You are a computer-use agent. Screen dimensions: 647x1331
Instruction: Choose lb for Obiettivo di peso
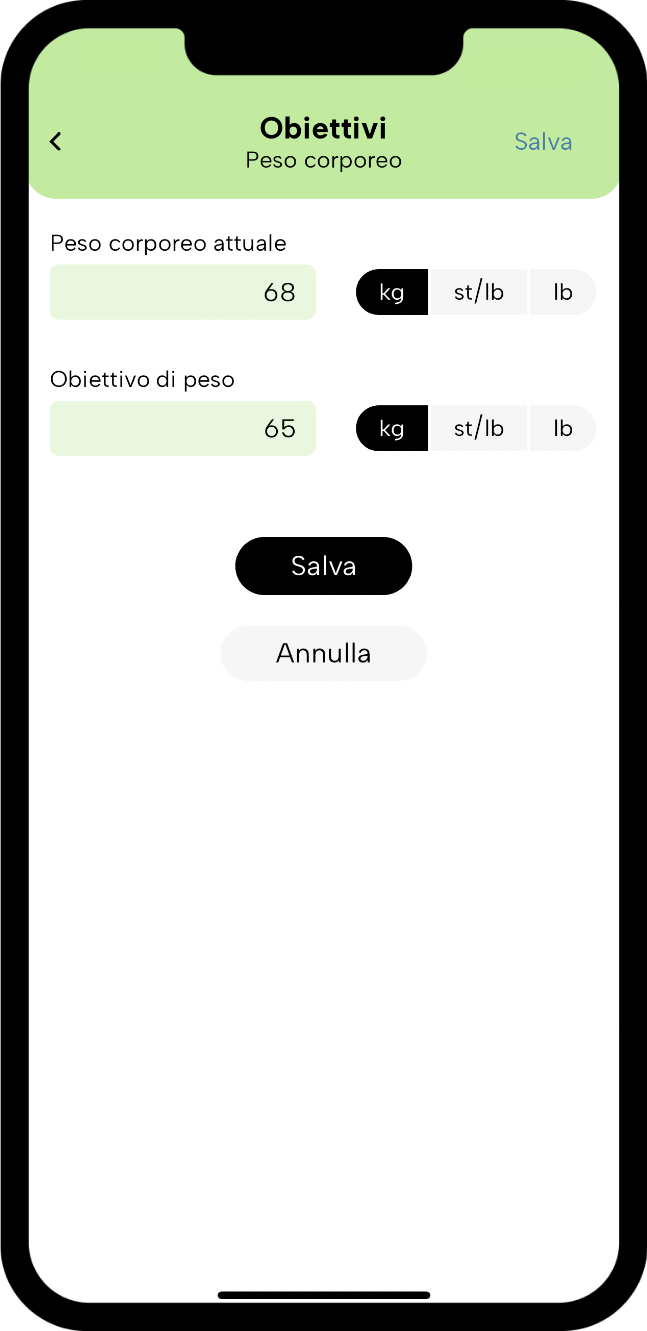pyautogui.click(x=563, y=428)
